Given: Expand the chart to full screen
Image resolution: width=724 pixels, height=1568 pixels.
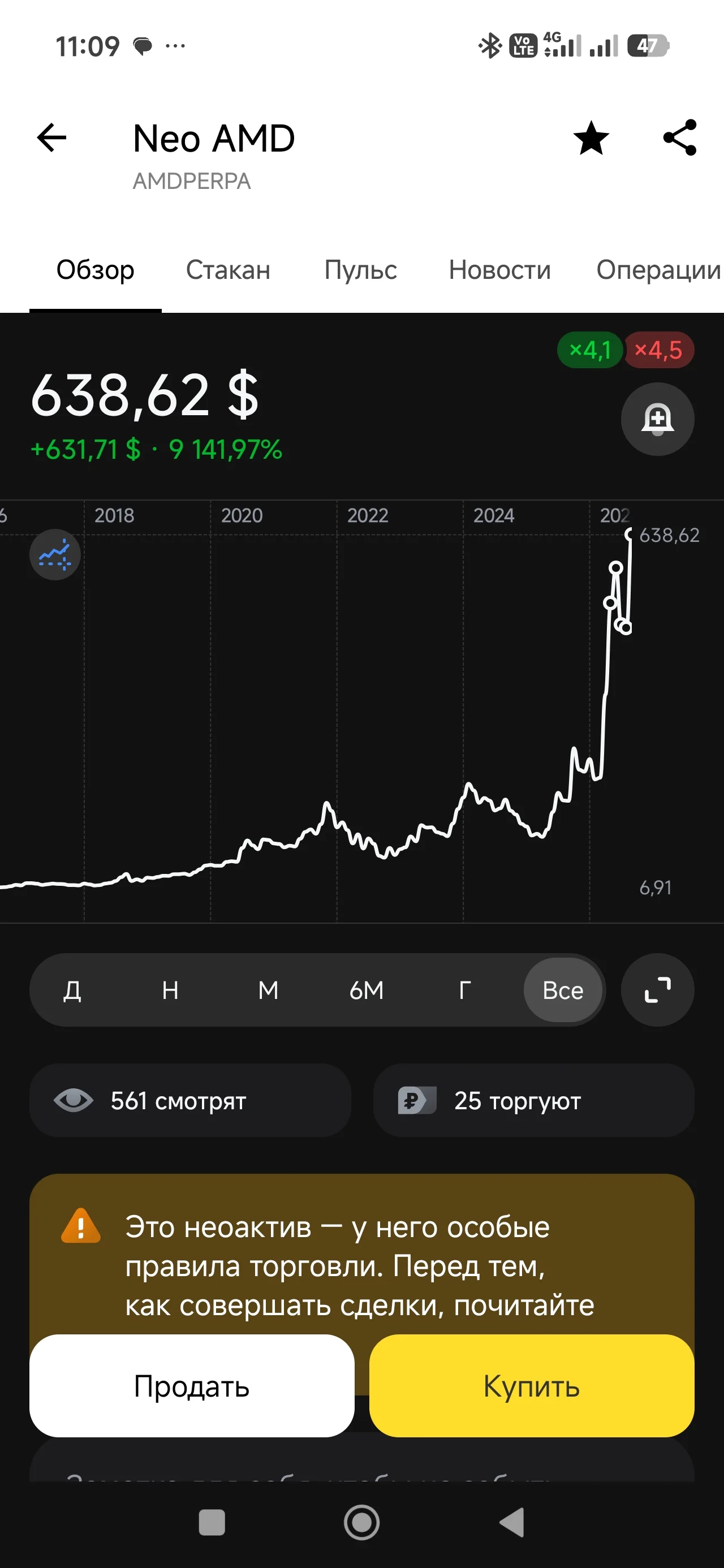Looking at the screenshot, I should coord(658,990).
